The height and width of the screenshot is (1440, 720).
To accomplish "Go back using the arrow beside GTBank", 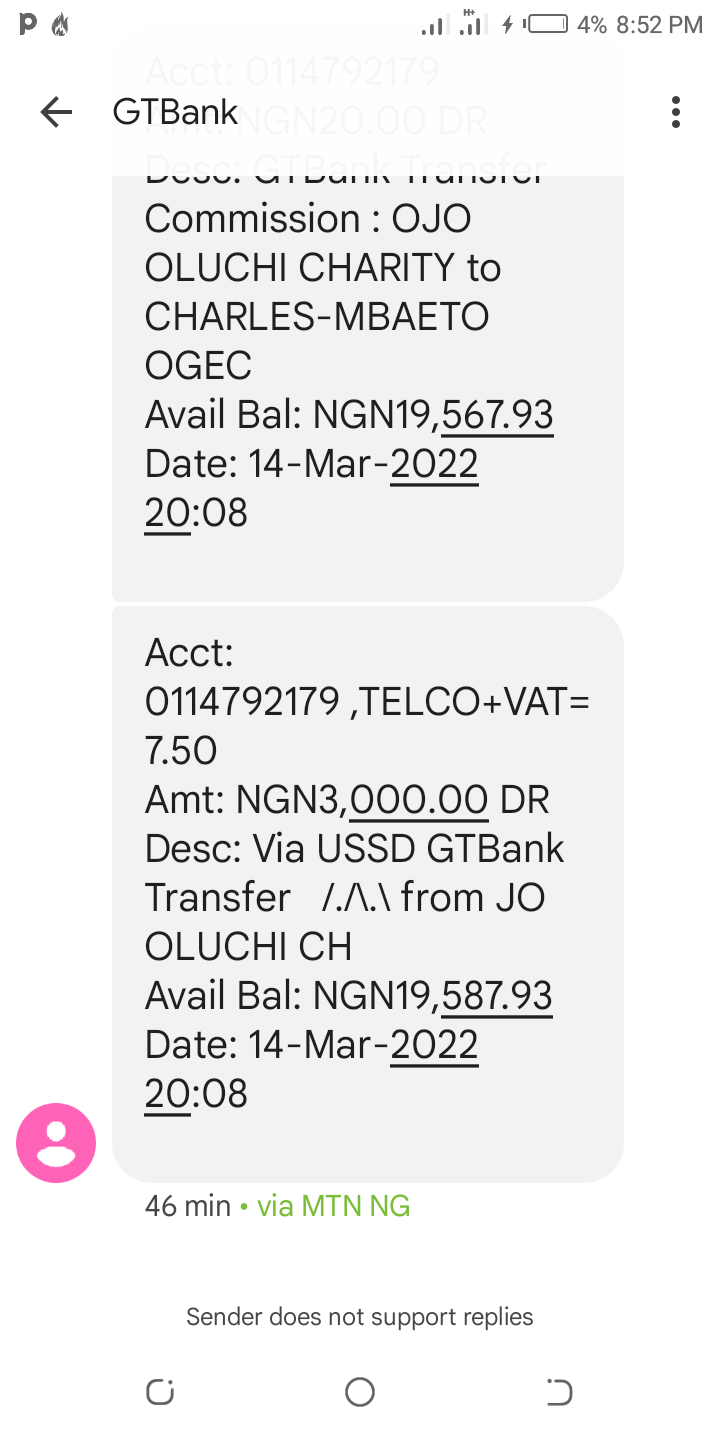I will pyautogui.click(x=56, y=112).
